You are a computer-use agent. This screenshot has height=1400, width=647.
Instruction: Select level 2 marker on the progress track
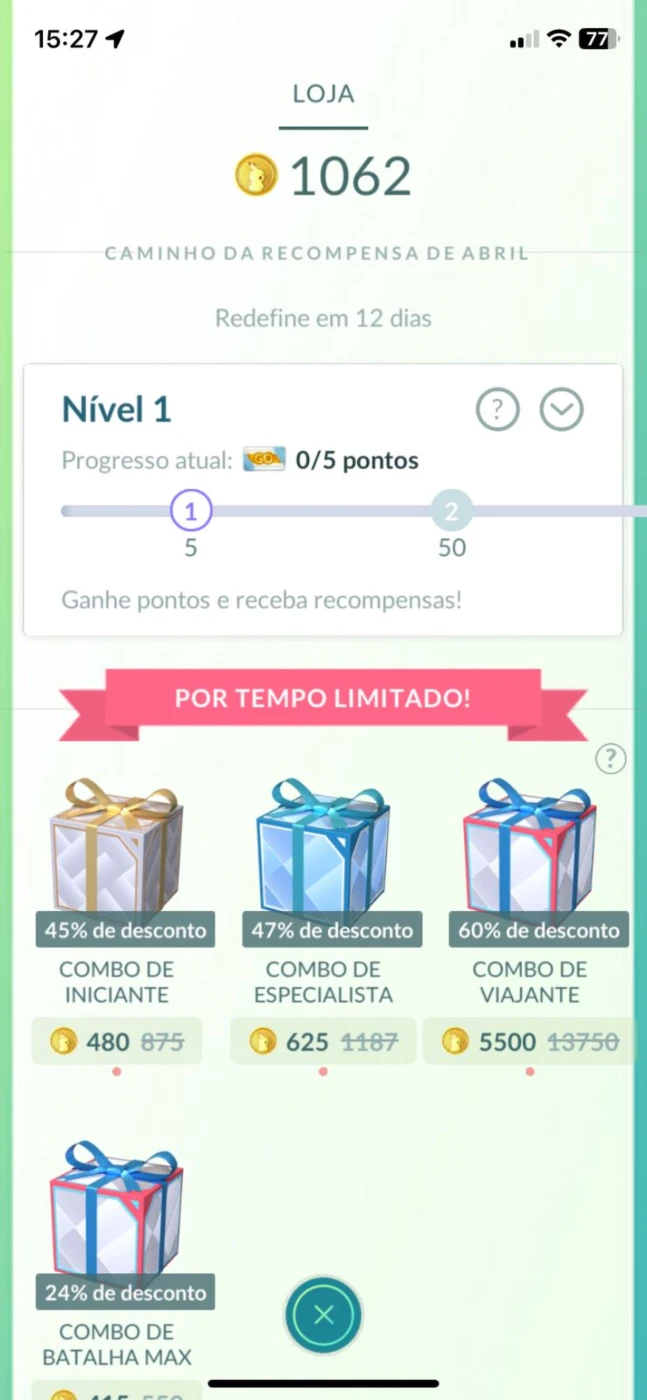click(x=451, y=511)
